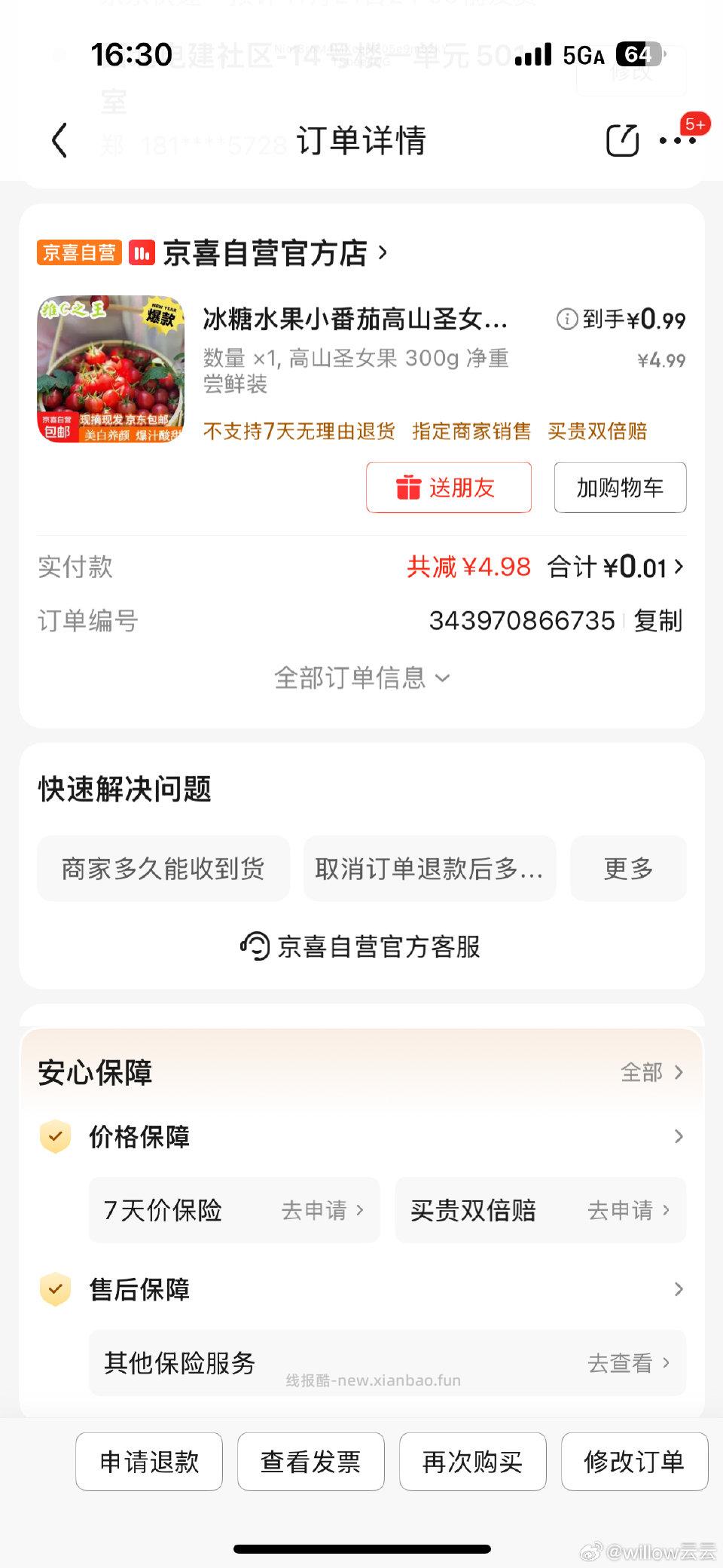Viewport: 723px width, 1568px height.
Task: Tap the gift icon on 送朋友 button
Action: pyautogui.click(x=409, y=488)
